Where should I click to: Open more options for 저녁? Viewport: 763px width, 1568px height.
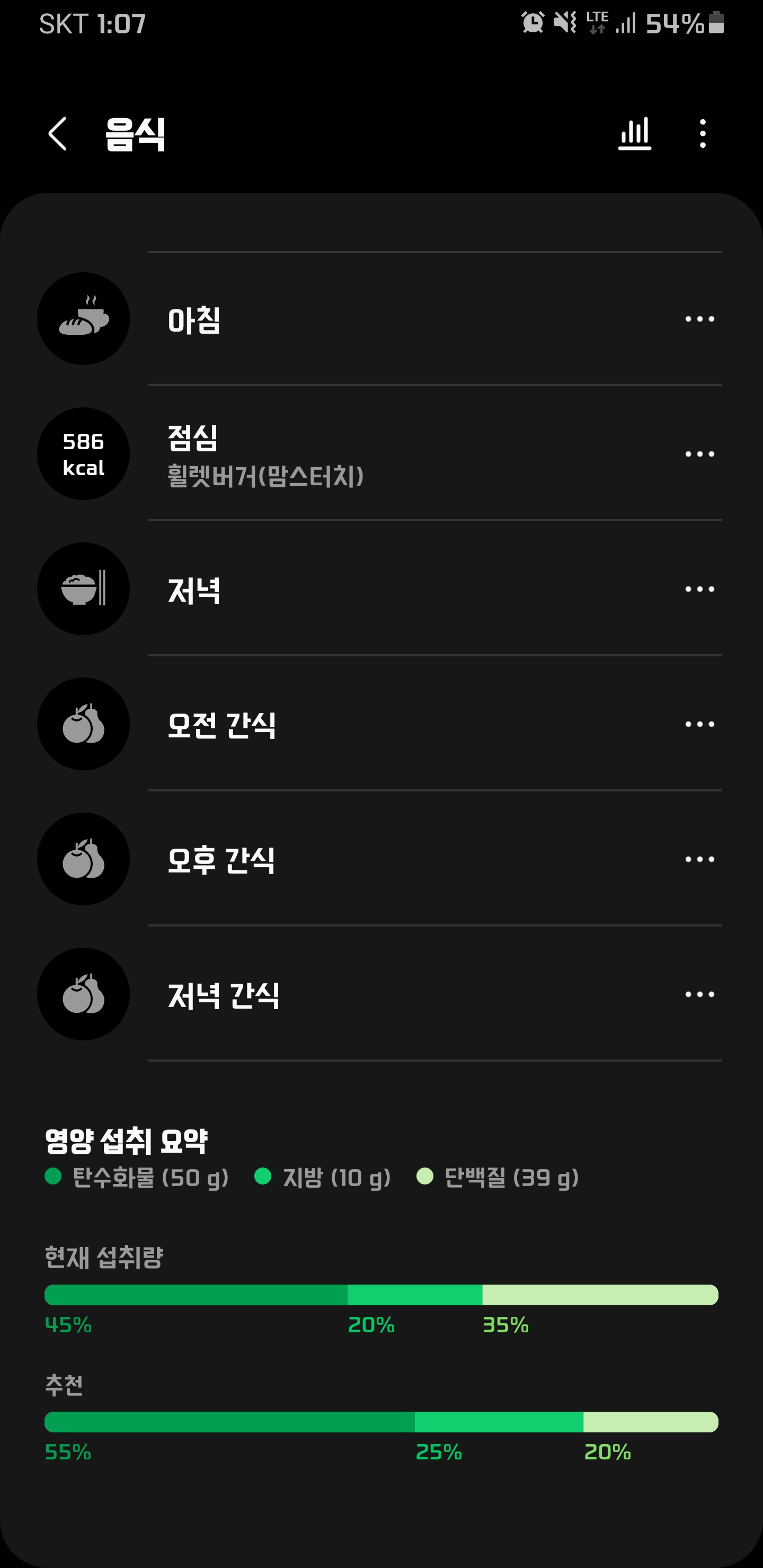(x=699, y=589)
